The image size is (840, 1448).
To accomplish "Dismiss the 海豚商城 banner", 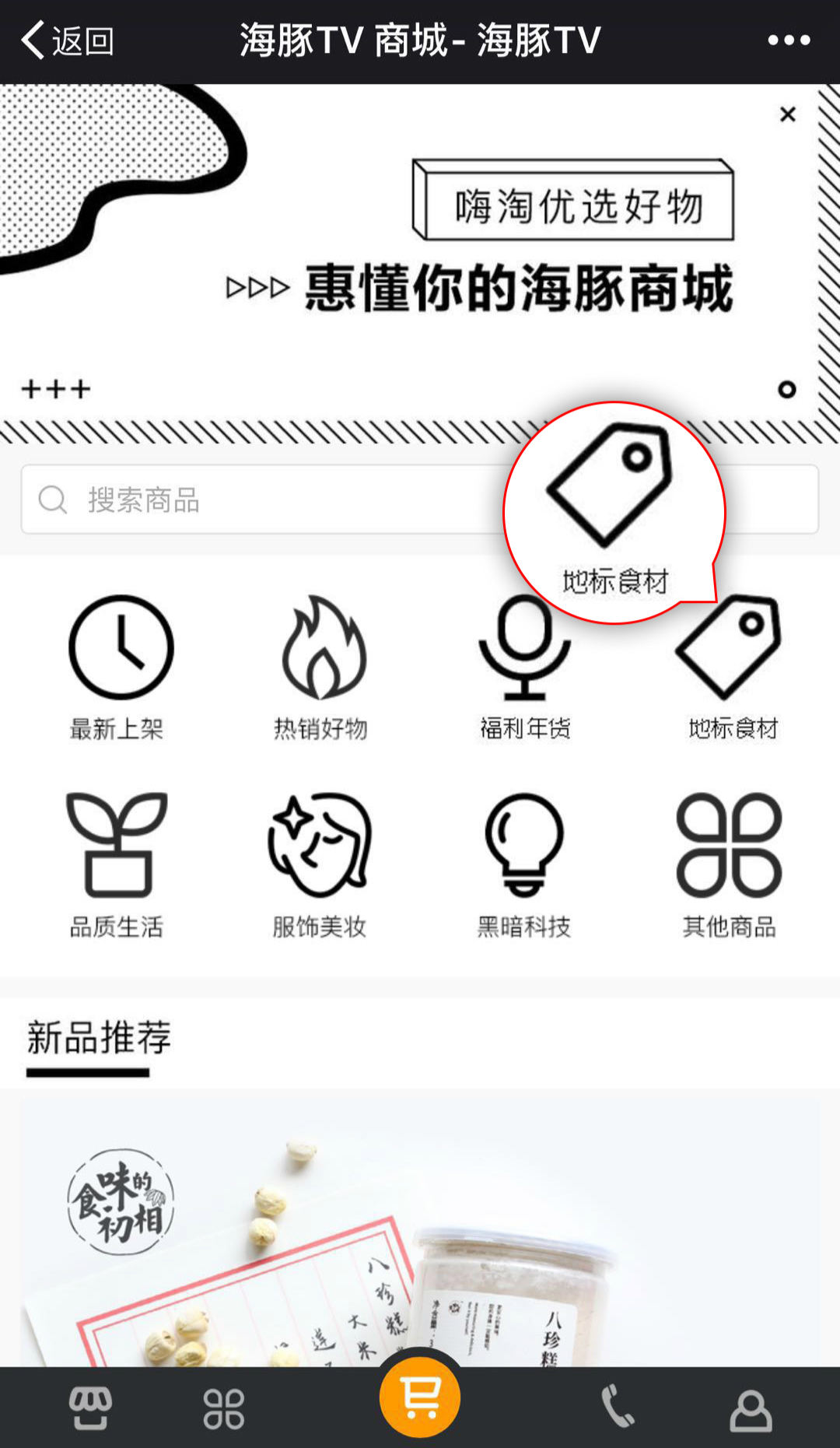I will (787, 115).
